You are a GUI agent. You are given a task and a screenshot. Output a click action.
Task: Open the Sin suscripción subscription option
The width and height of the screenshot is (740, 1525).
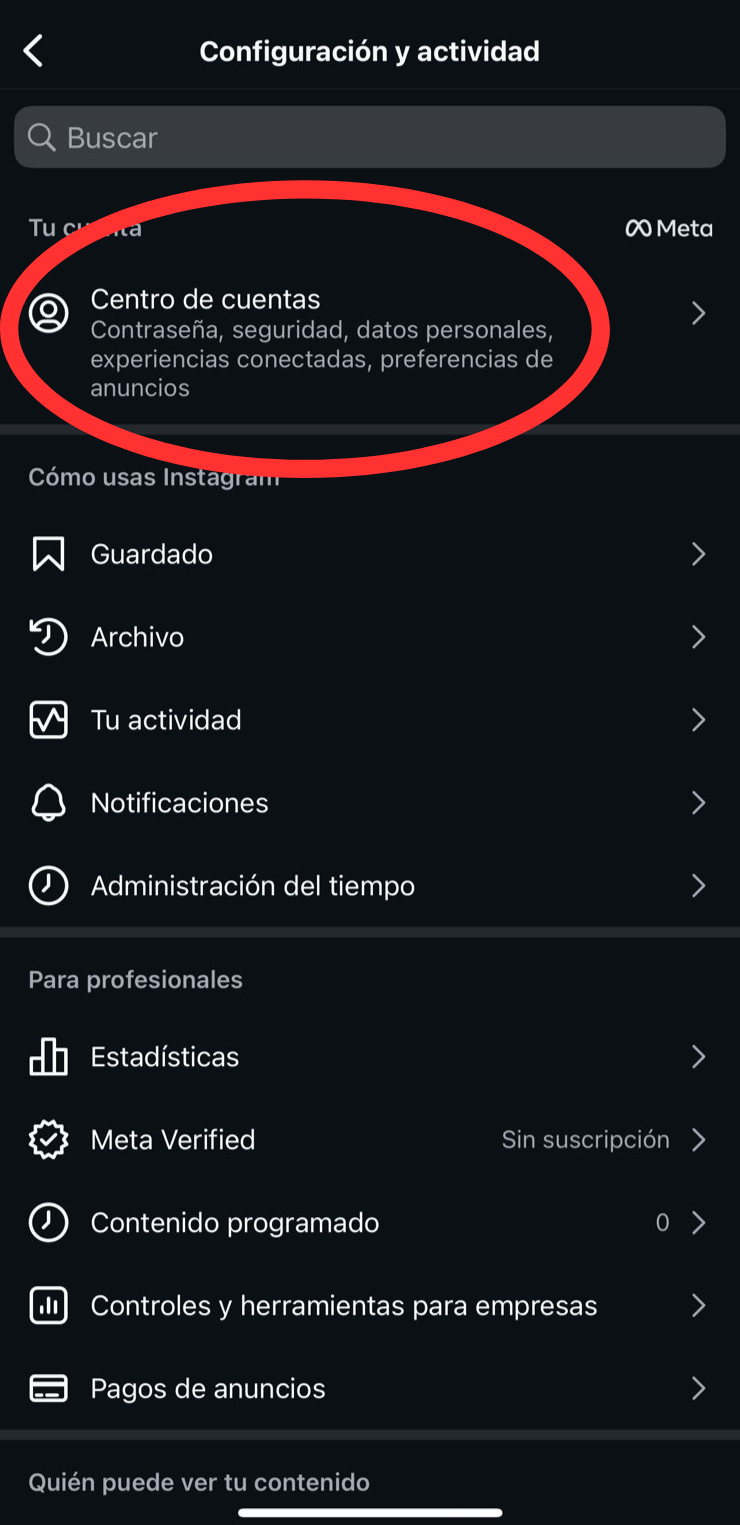(585, 1140)
